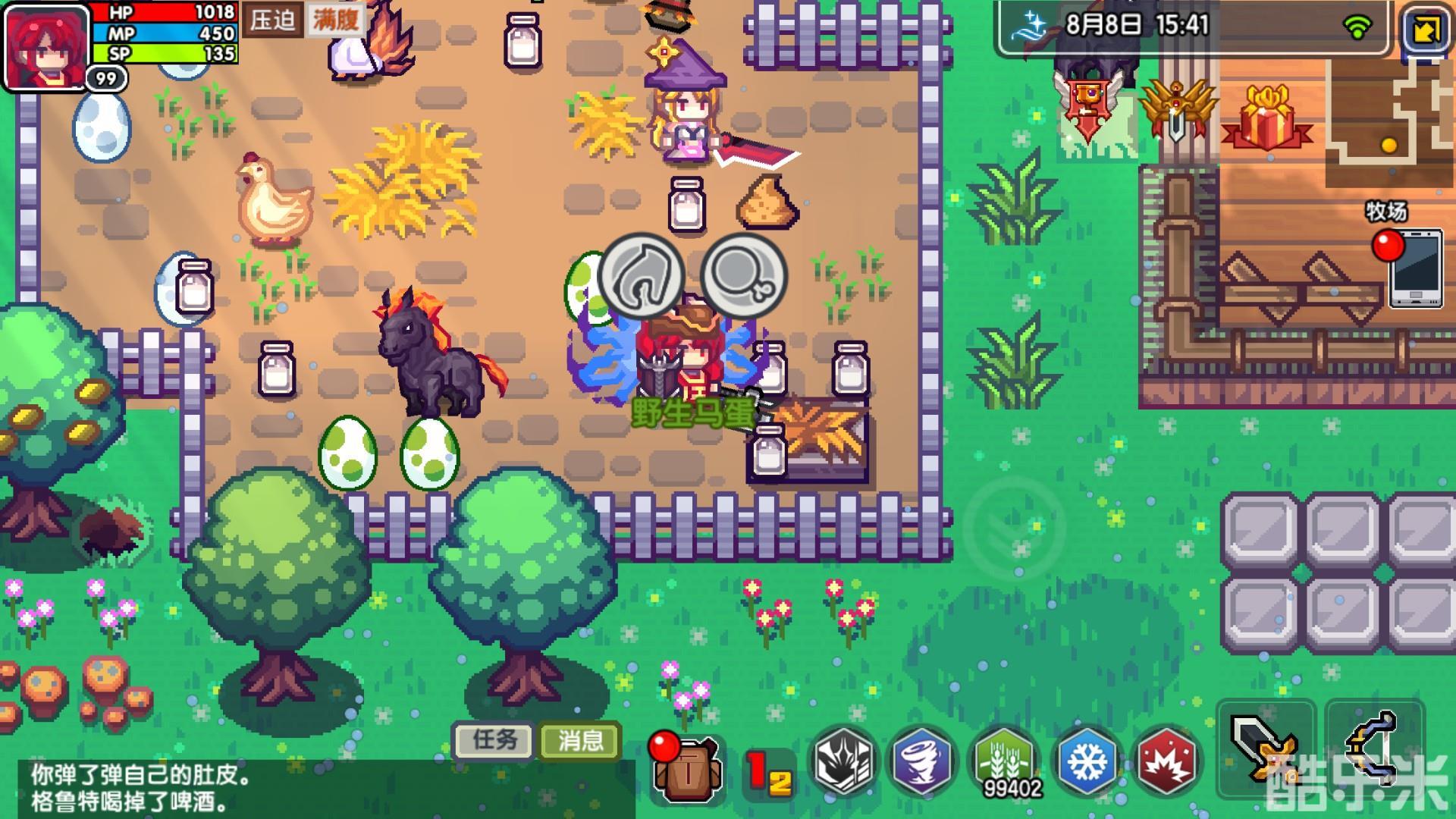Open the 任务 quests panel

click(x=494, y=739)
